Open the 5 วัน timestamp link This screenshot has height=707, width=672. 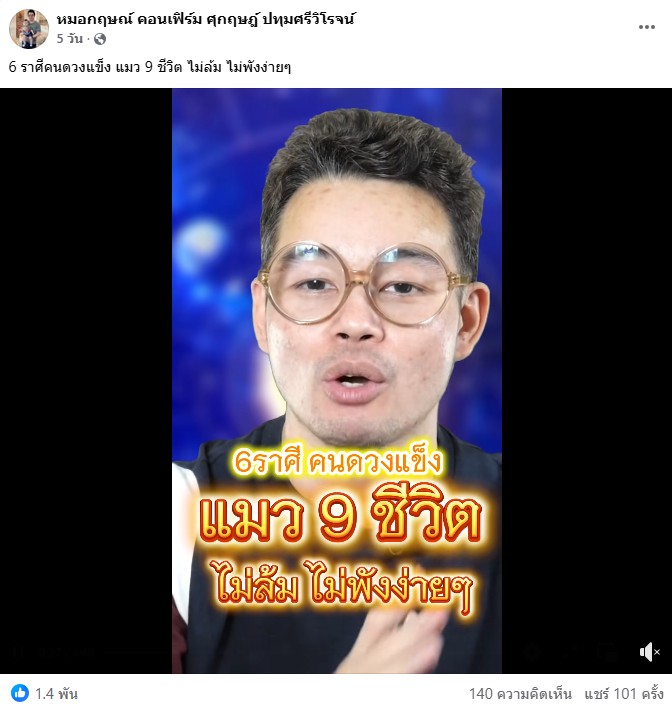tap(70, 38)
